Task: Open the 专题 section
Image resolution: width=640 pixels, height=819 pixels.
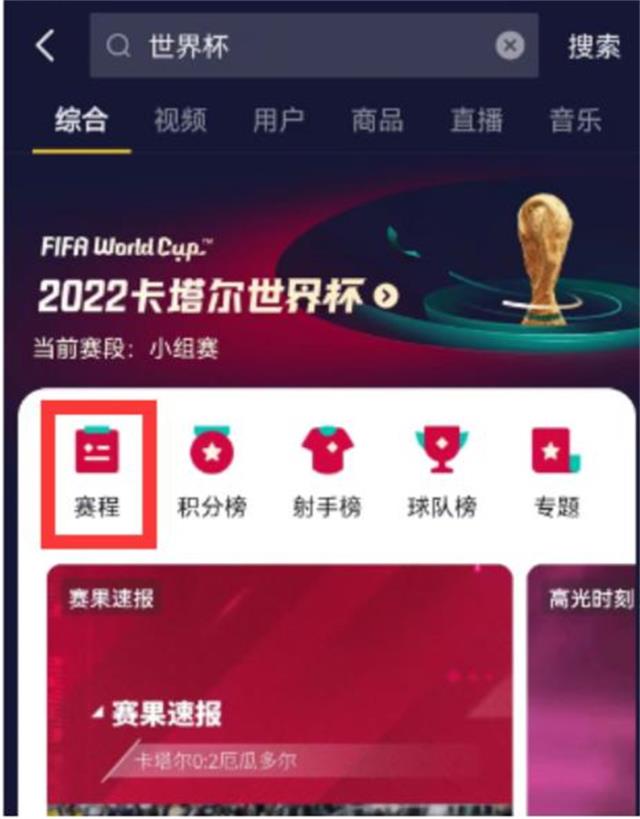Action: click(x=556, y=475)
